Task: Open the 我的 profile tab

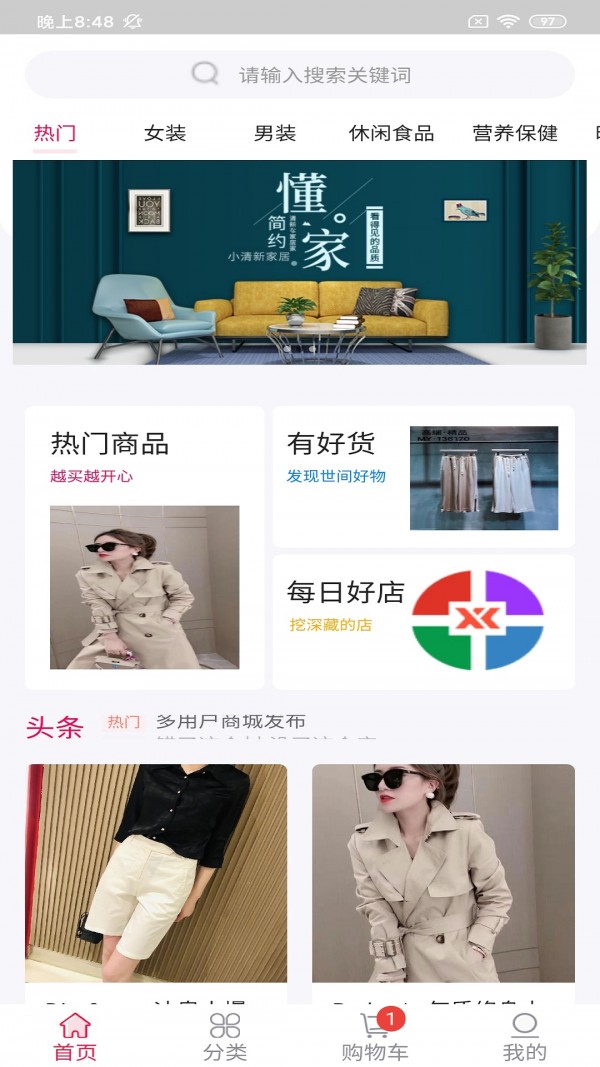Action: 524,1037
